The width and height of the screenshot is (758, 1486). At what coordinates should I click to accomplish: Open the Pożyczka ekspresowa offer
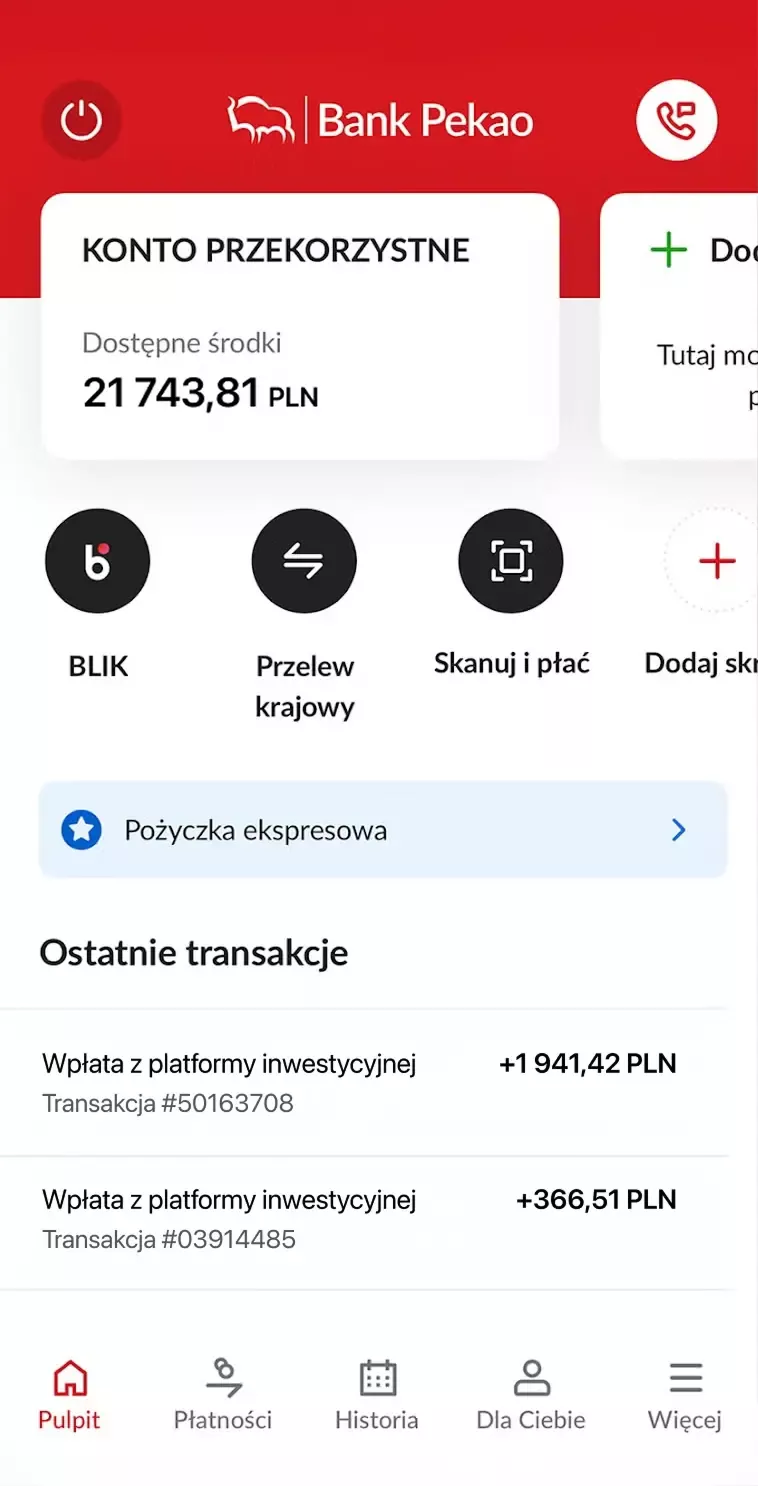click(382, 830)
